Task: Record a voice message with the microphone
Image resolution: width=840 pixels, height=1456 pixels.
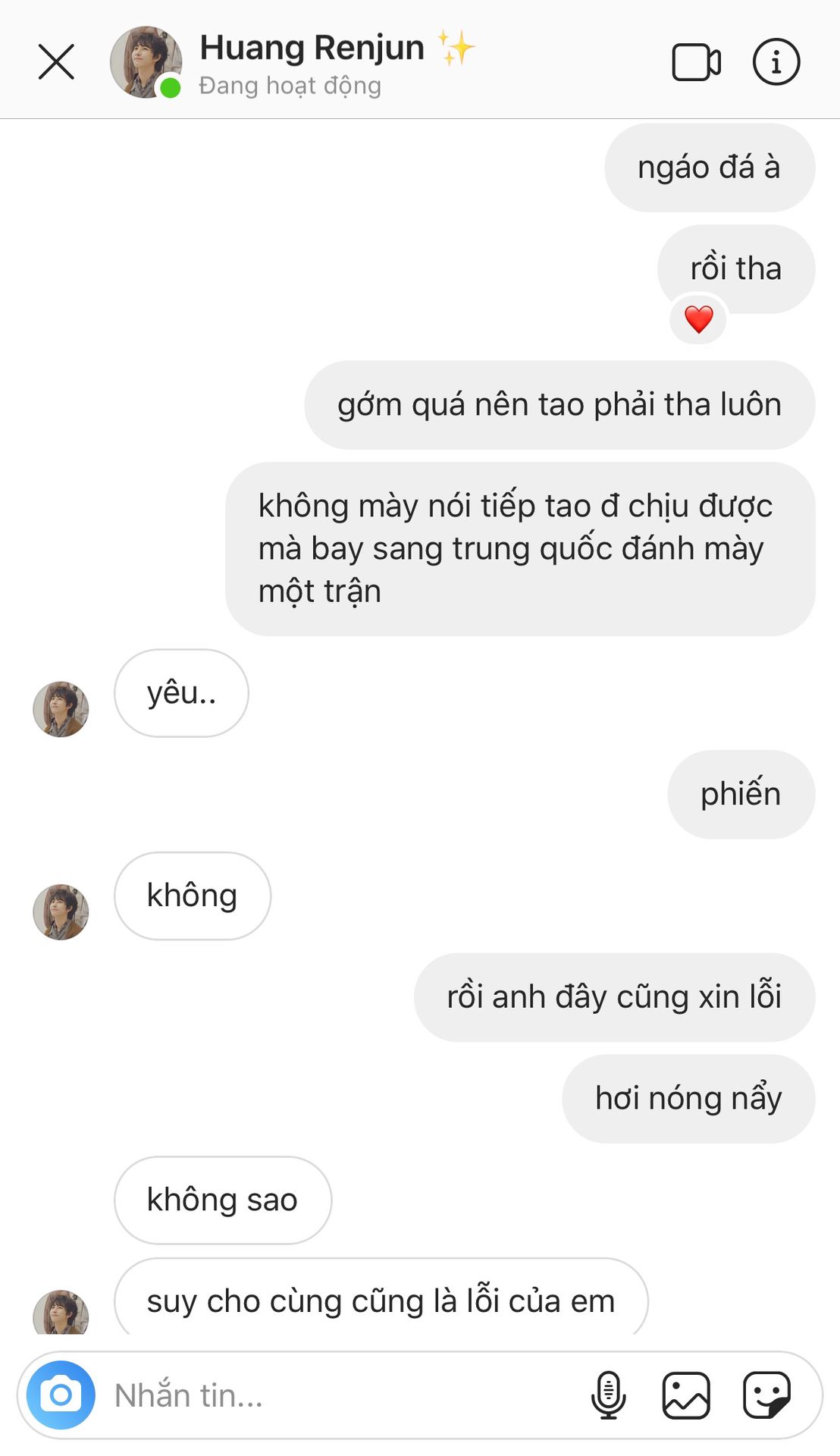Action: click(x=608, y=1395)
